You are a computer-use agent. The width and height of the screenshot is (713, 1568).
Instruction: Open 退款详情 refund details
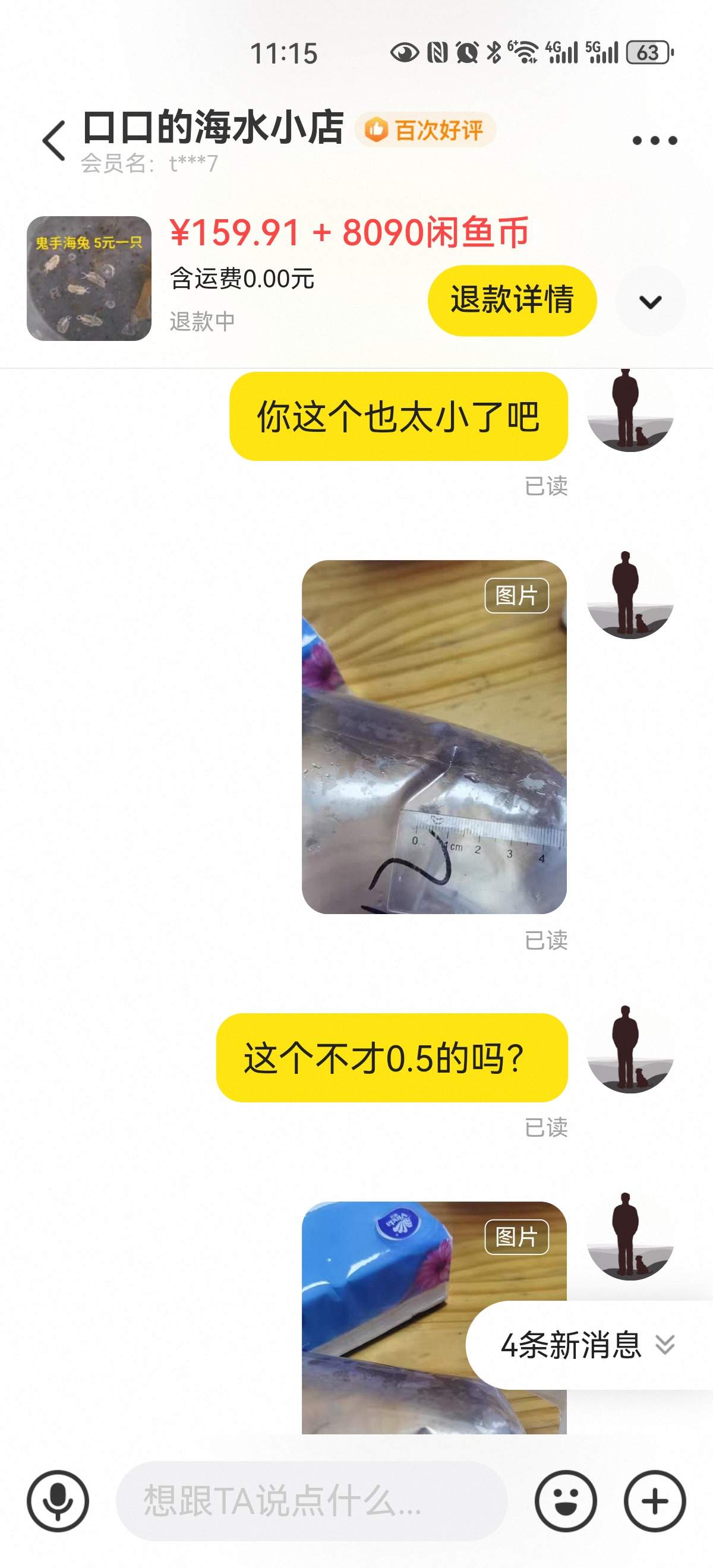pos(512,300)
